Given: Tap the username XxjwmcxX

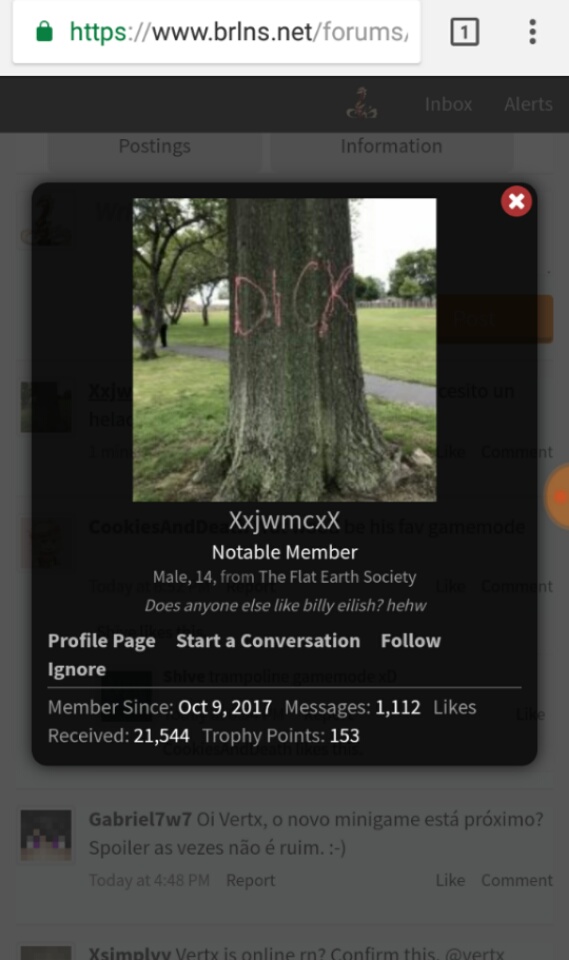Looking at the screenshot, I should 284,520.
